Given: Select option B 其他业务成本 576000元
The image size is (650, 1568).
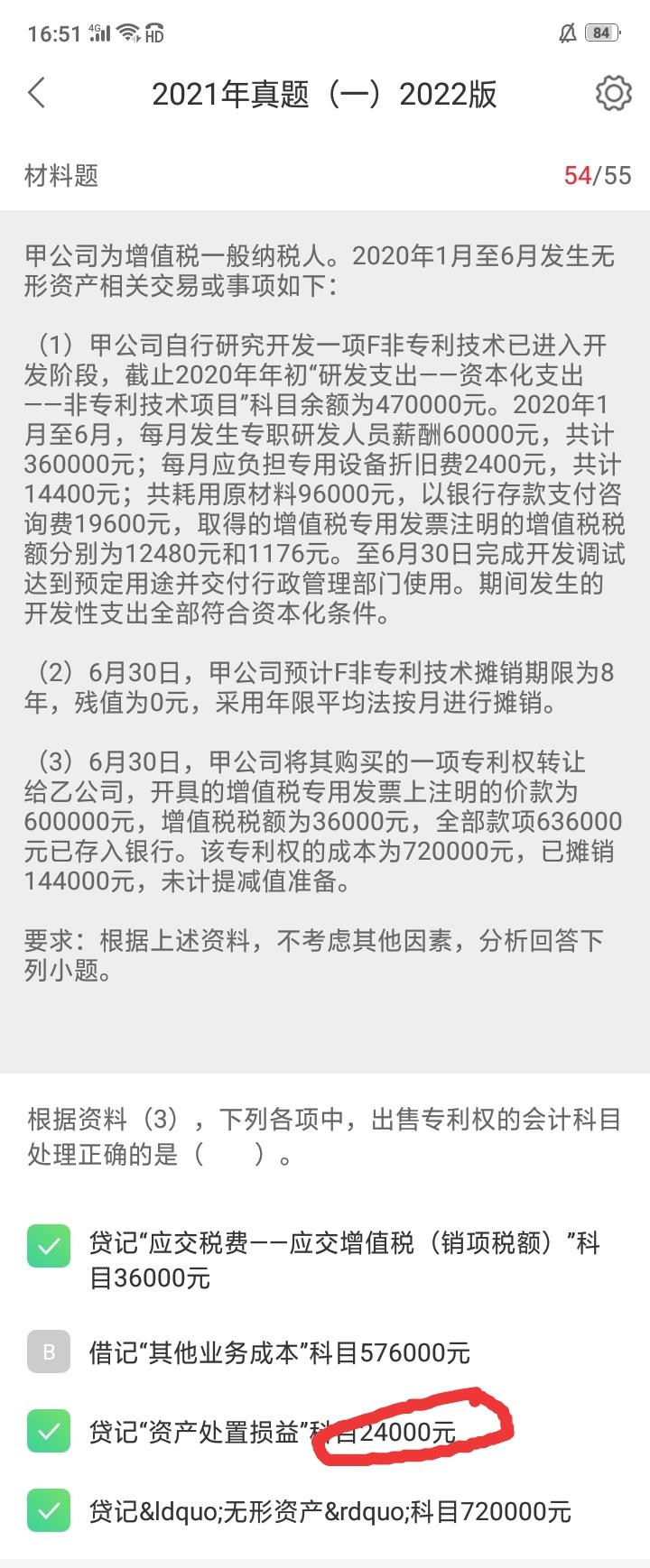Looking at the screenshot, I should pos(49,1351).
